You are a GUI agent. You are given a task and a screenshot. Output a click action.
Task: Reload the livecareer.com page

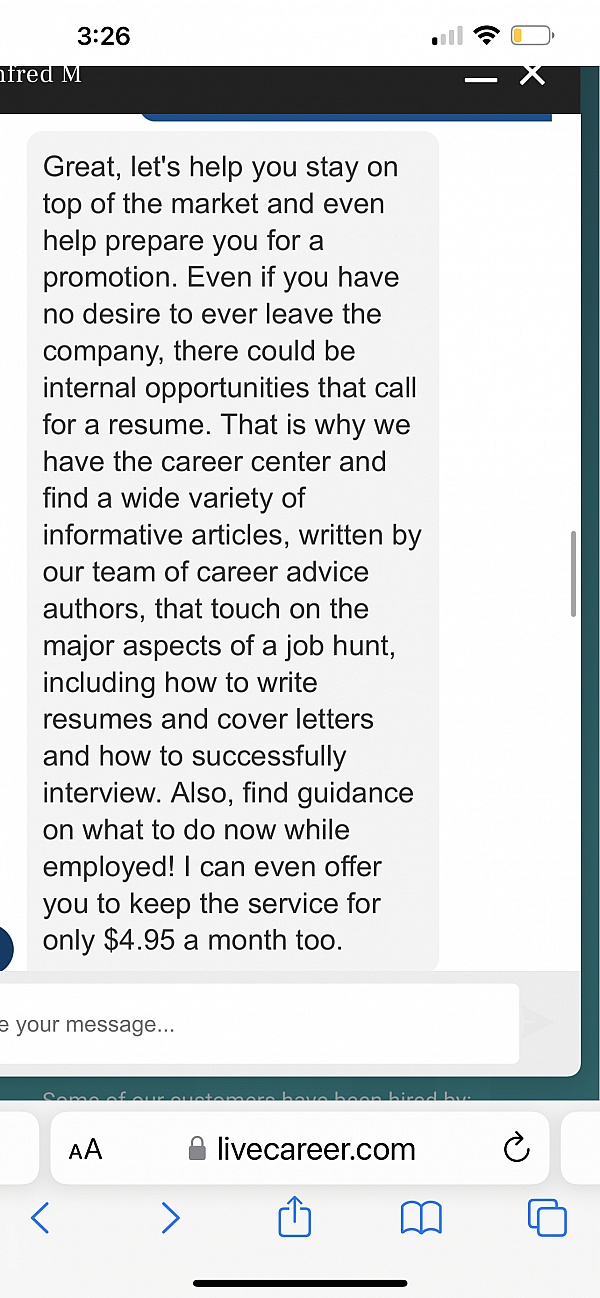(x=516, y=1149)
